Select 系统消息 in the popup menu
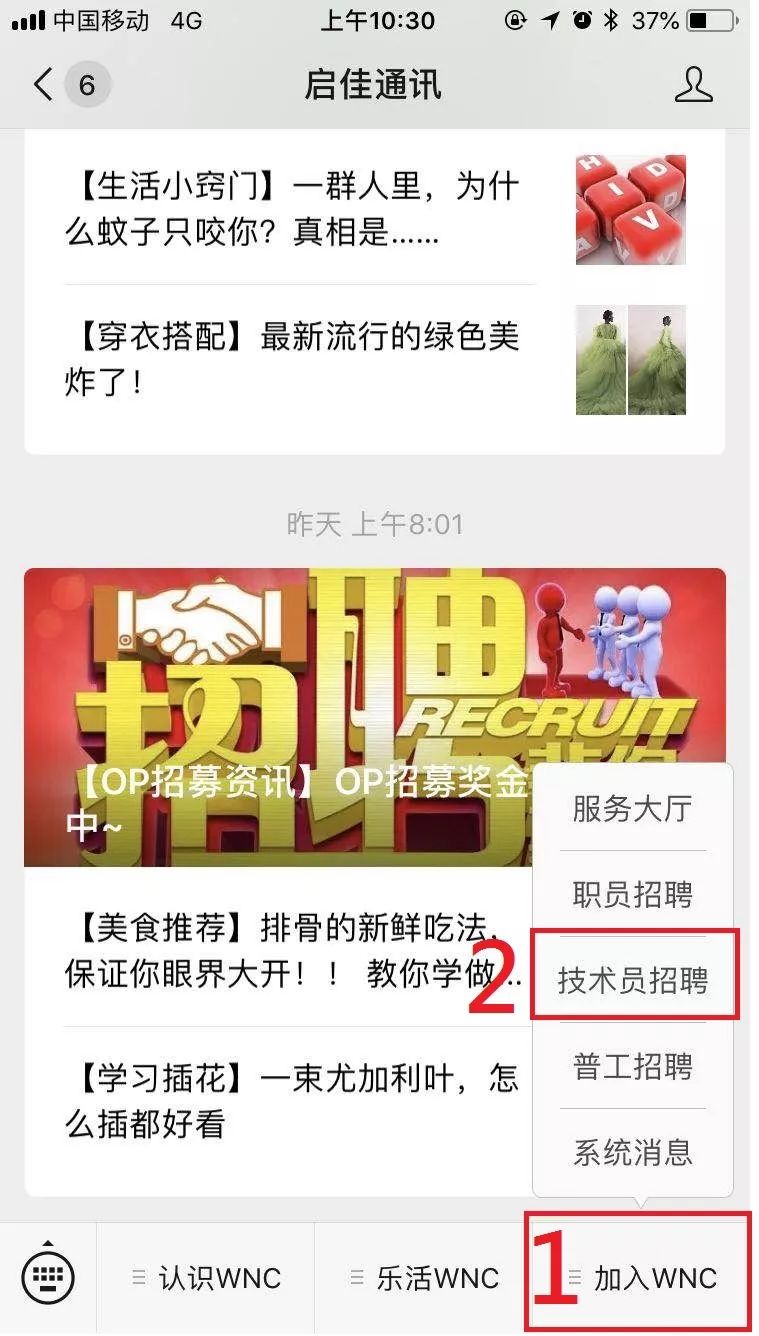This screenshot has width=759, height=1336. click(x=632, y=1152)
